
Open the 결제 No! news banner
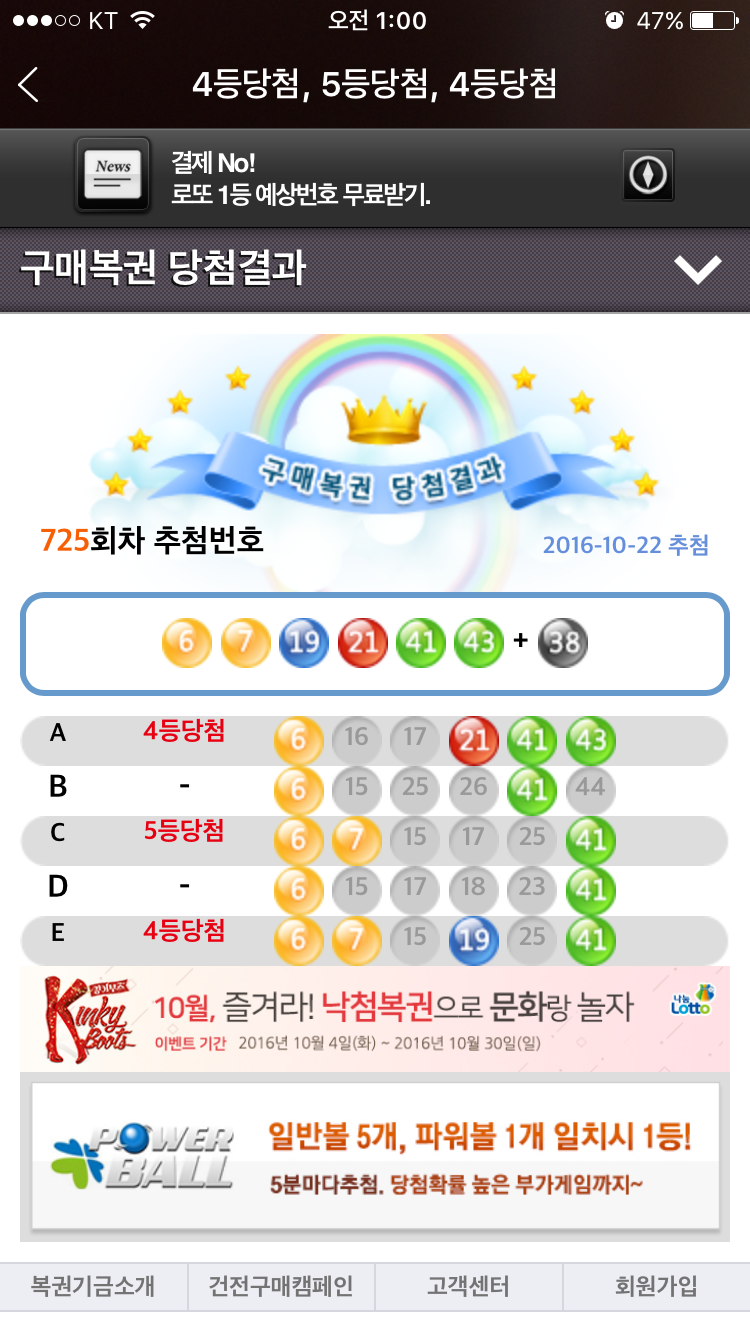[x=300, y=178]
